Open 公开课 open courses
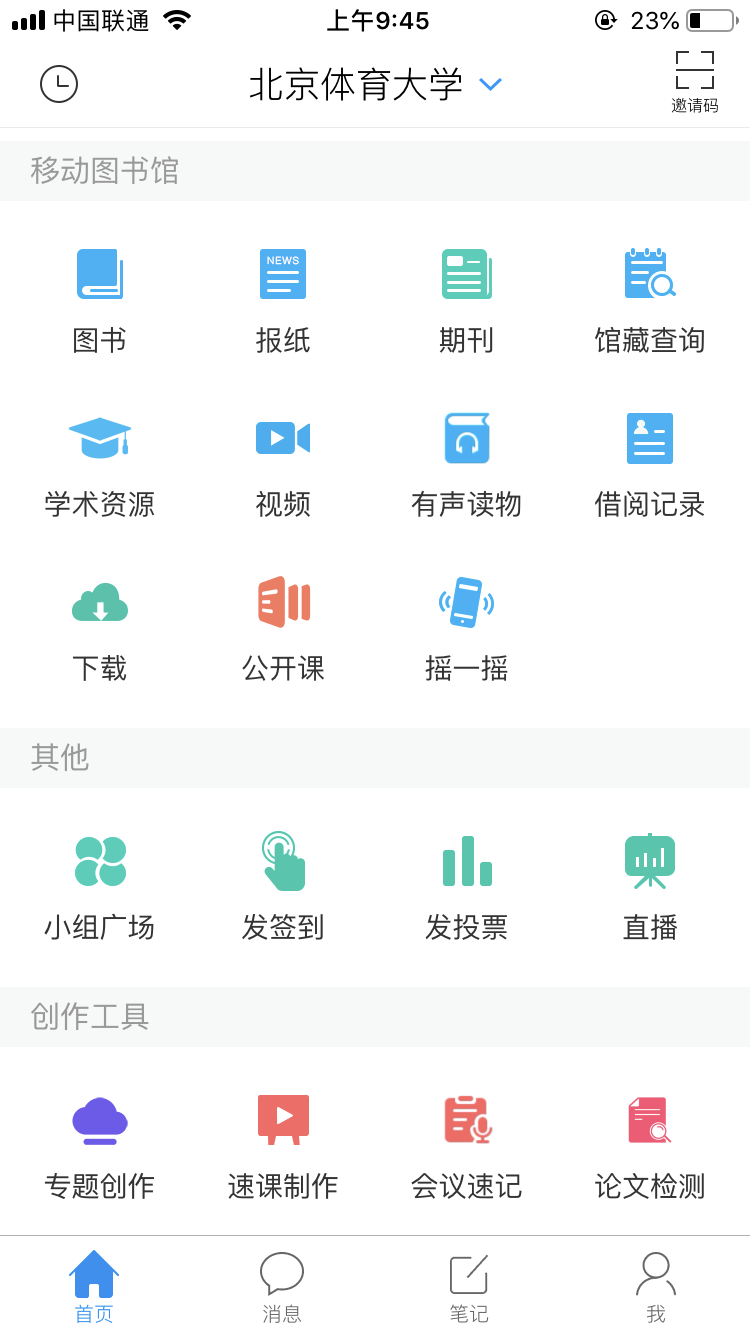 click(x=283, y=627)
